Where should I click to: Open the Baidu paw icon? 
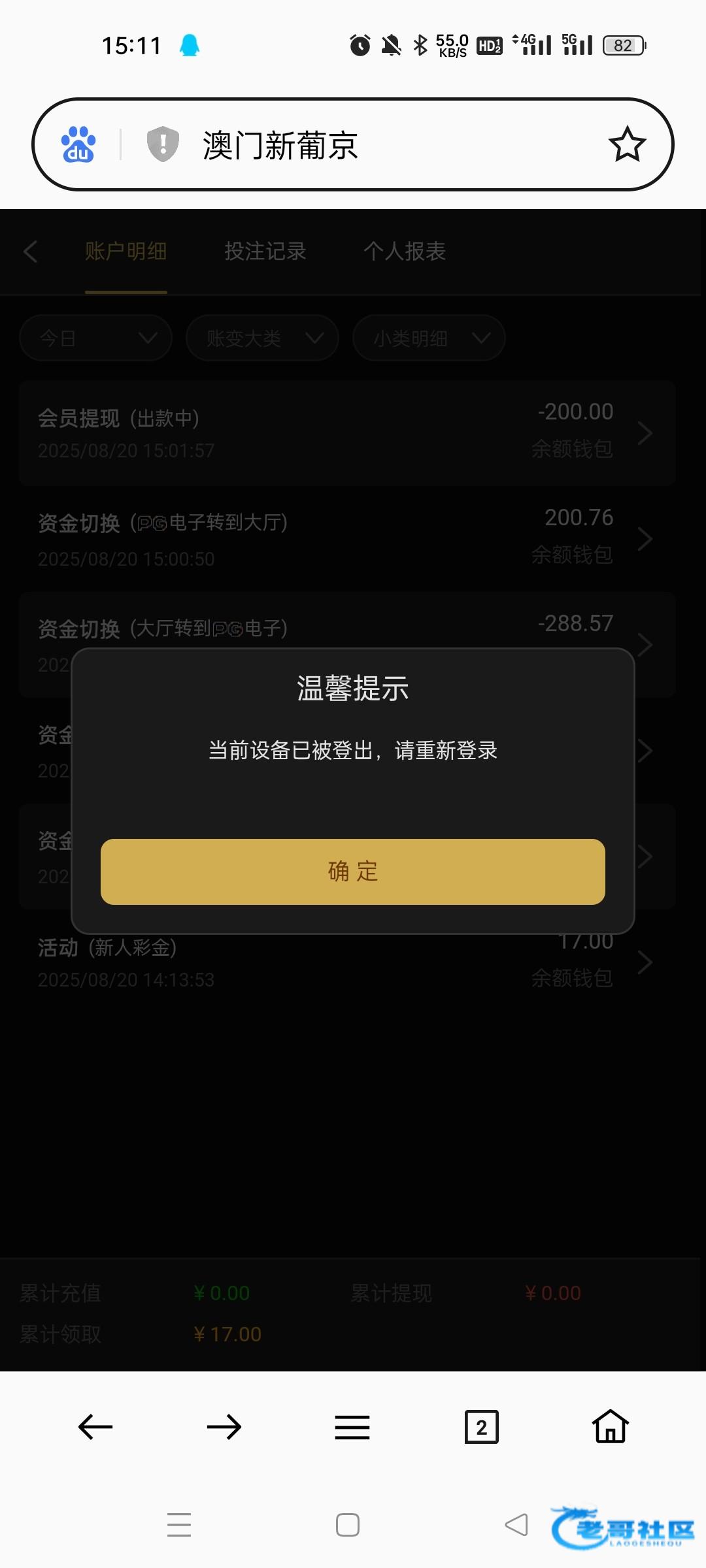click(x=78, y=144)
